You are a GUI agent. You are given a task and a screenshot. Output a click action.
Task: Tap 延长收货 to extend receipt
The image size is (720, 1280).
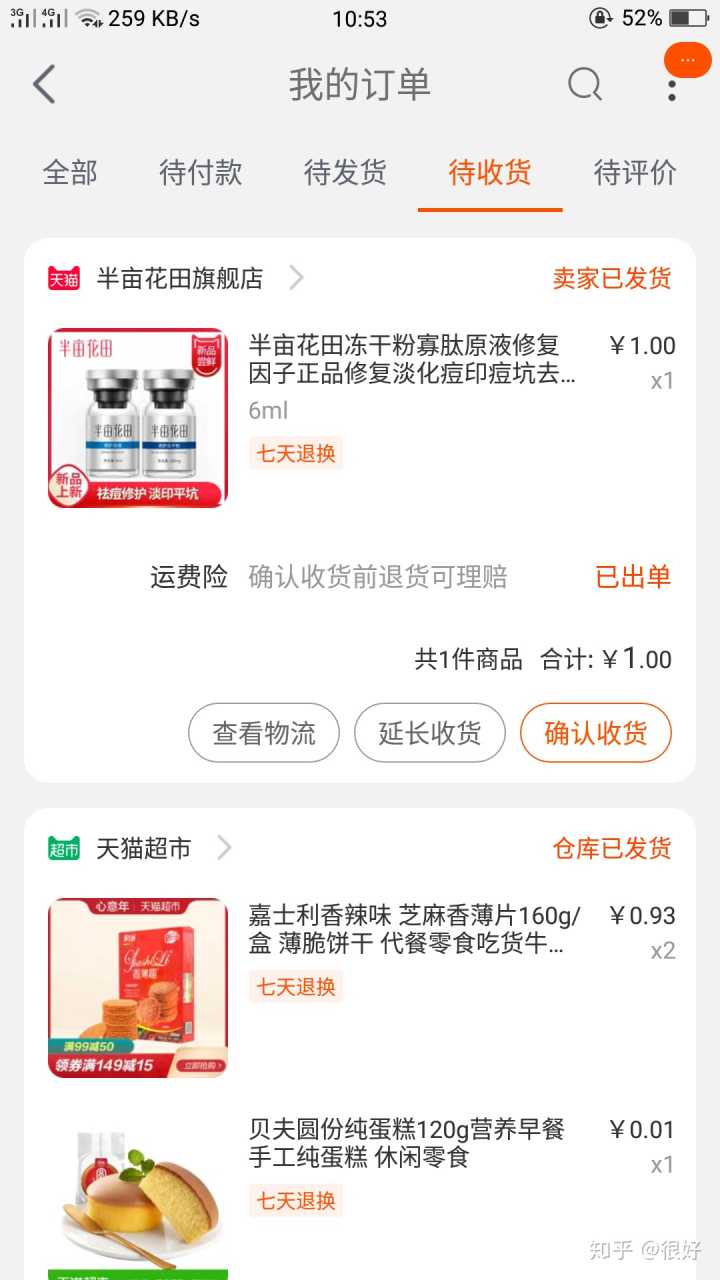click(x=430, y=733)
